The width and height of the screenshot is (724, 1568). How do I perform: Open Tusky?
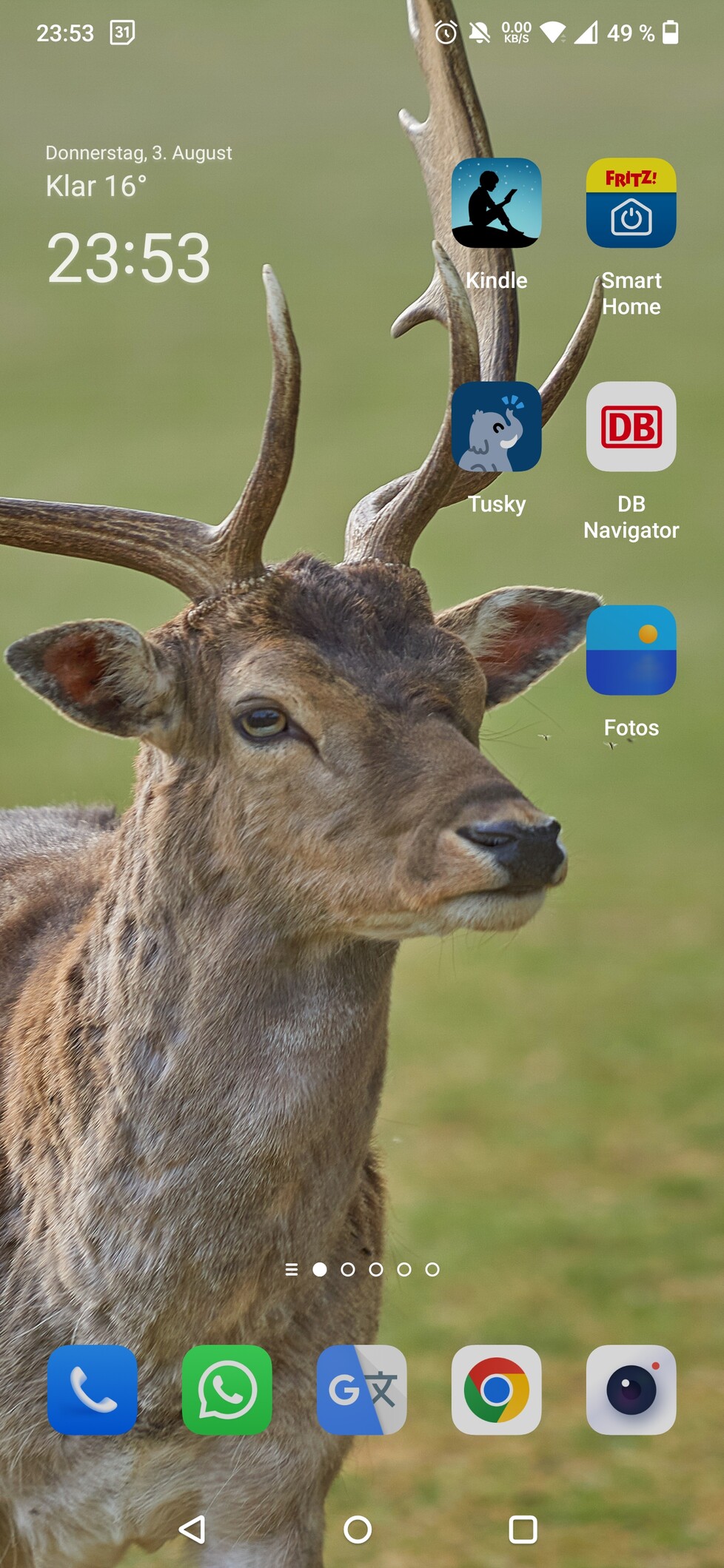496,427
